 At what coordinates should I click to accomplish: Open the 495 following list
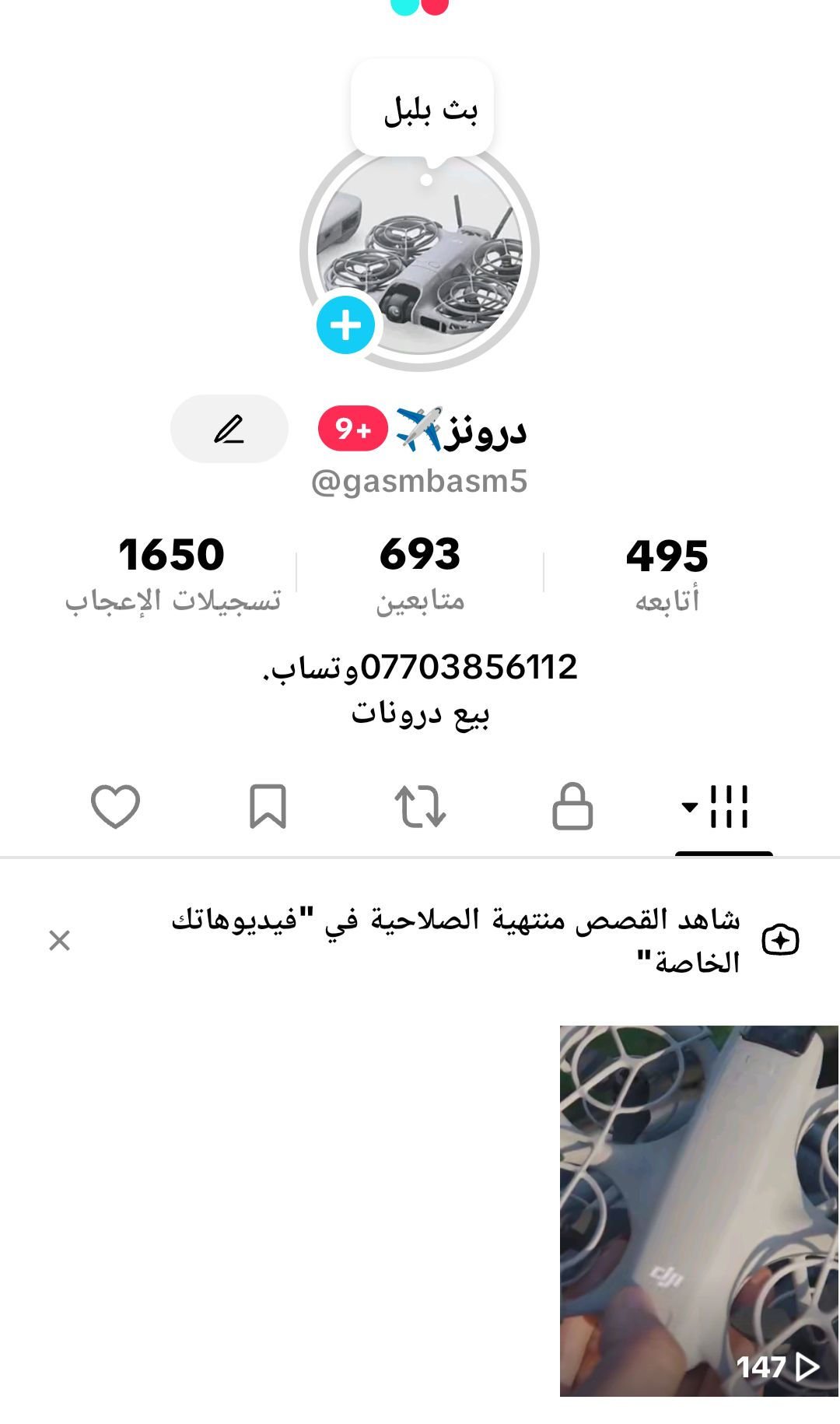[x=667, y=573]
